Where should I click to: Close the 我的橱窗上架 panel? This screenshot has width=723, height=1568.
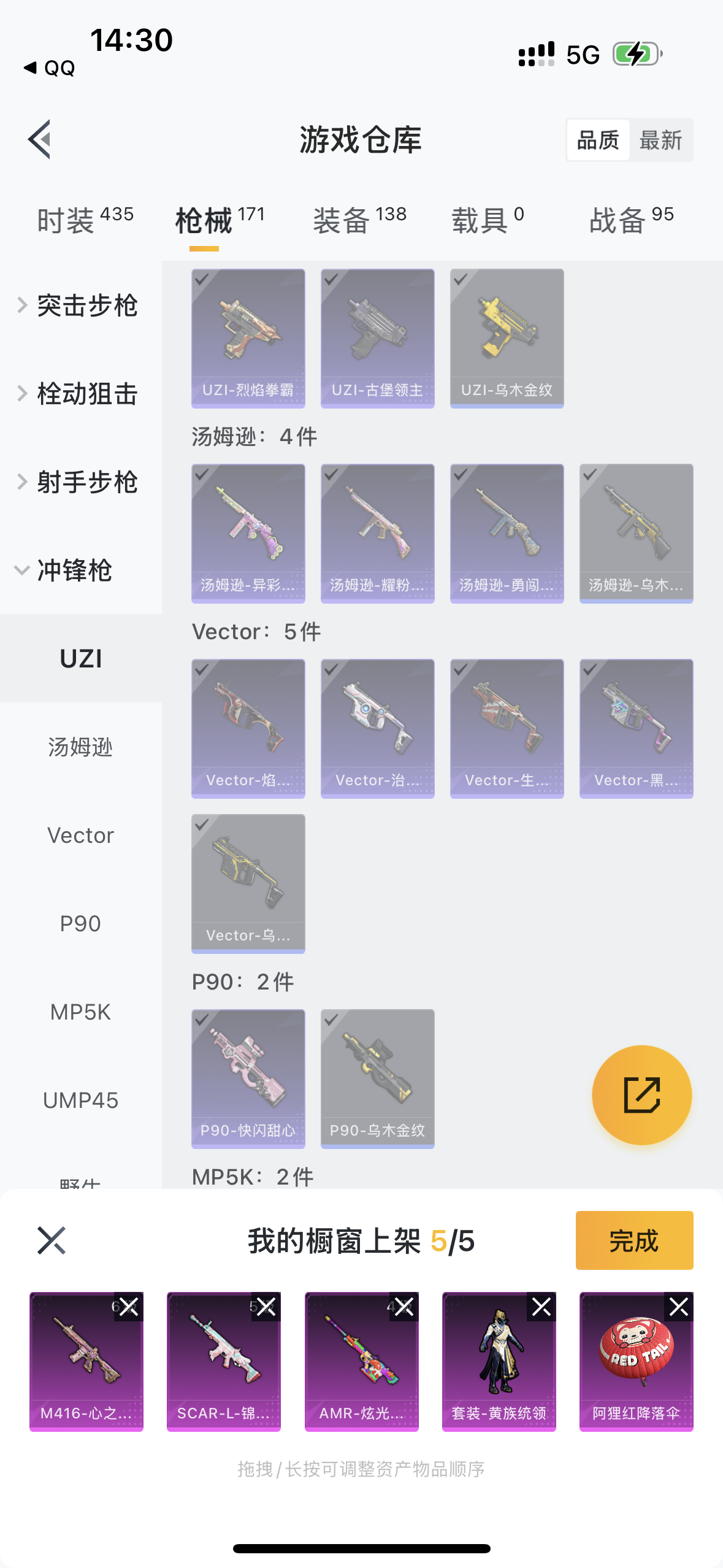point(52,1240)
